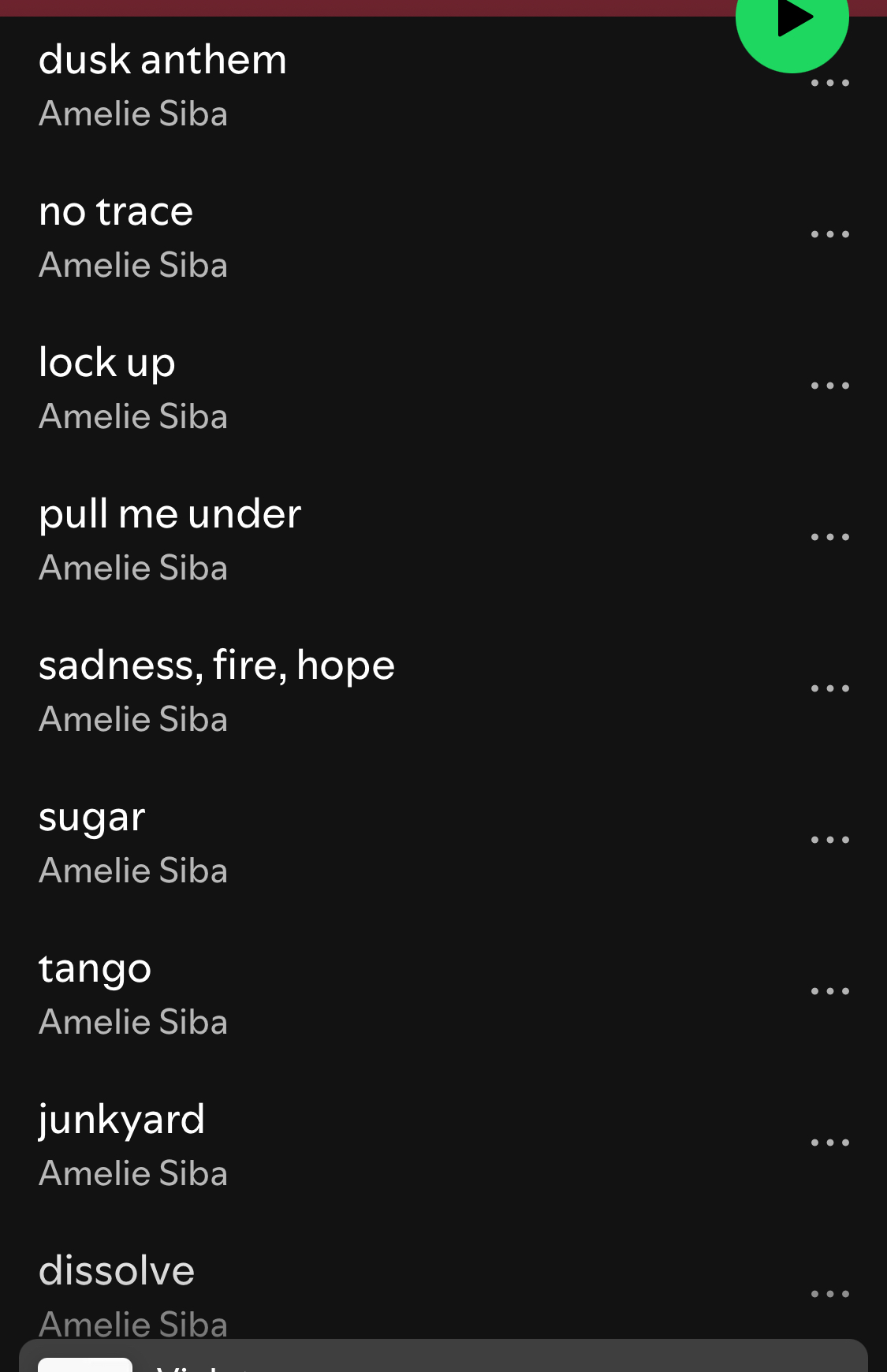Play pull me under
Screen dimensions: 887x1372
pyautogui.click(x=170, y=516)
